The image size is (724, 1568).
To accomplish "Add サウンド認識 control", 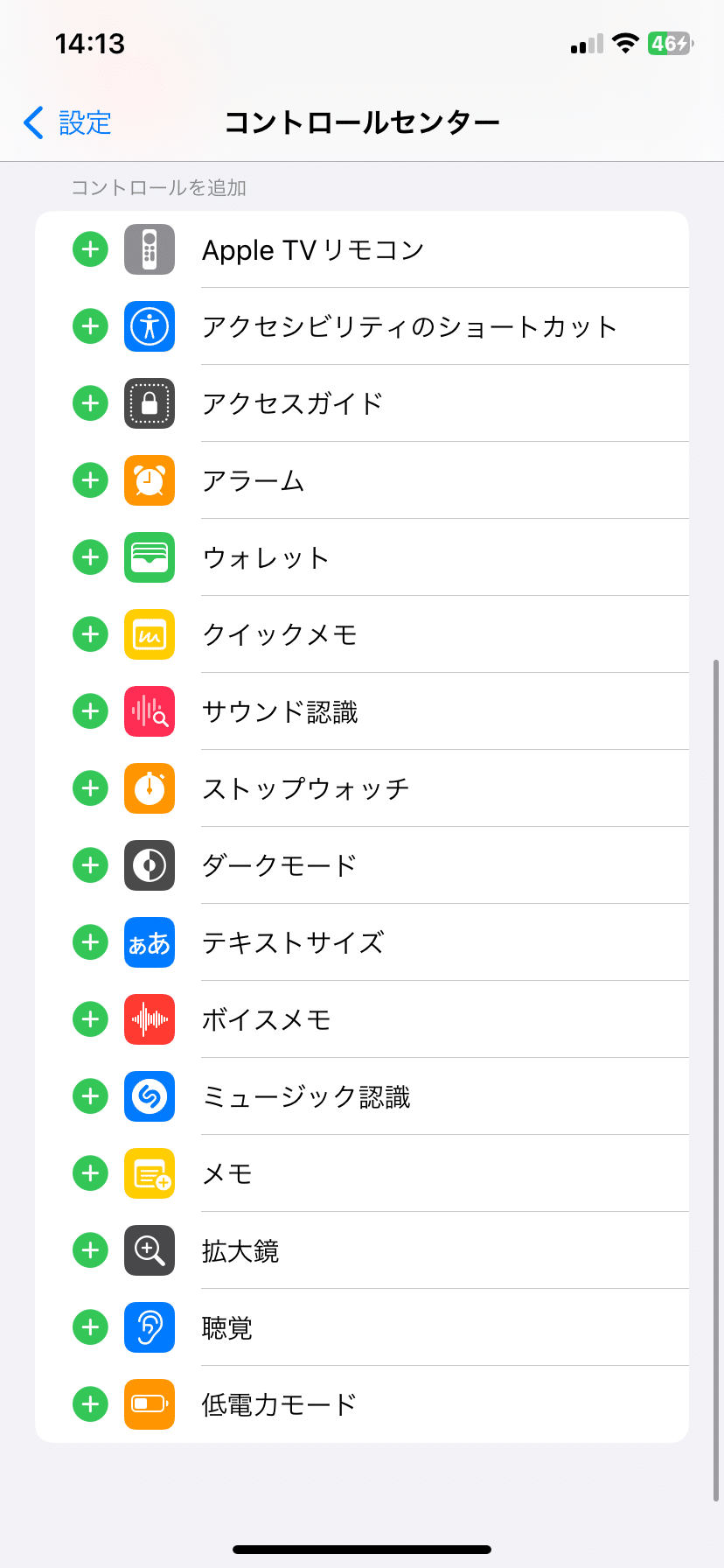I will tap(90, 711).
